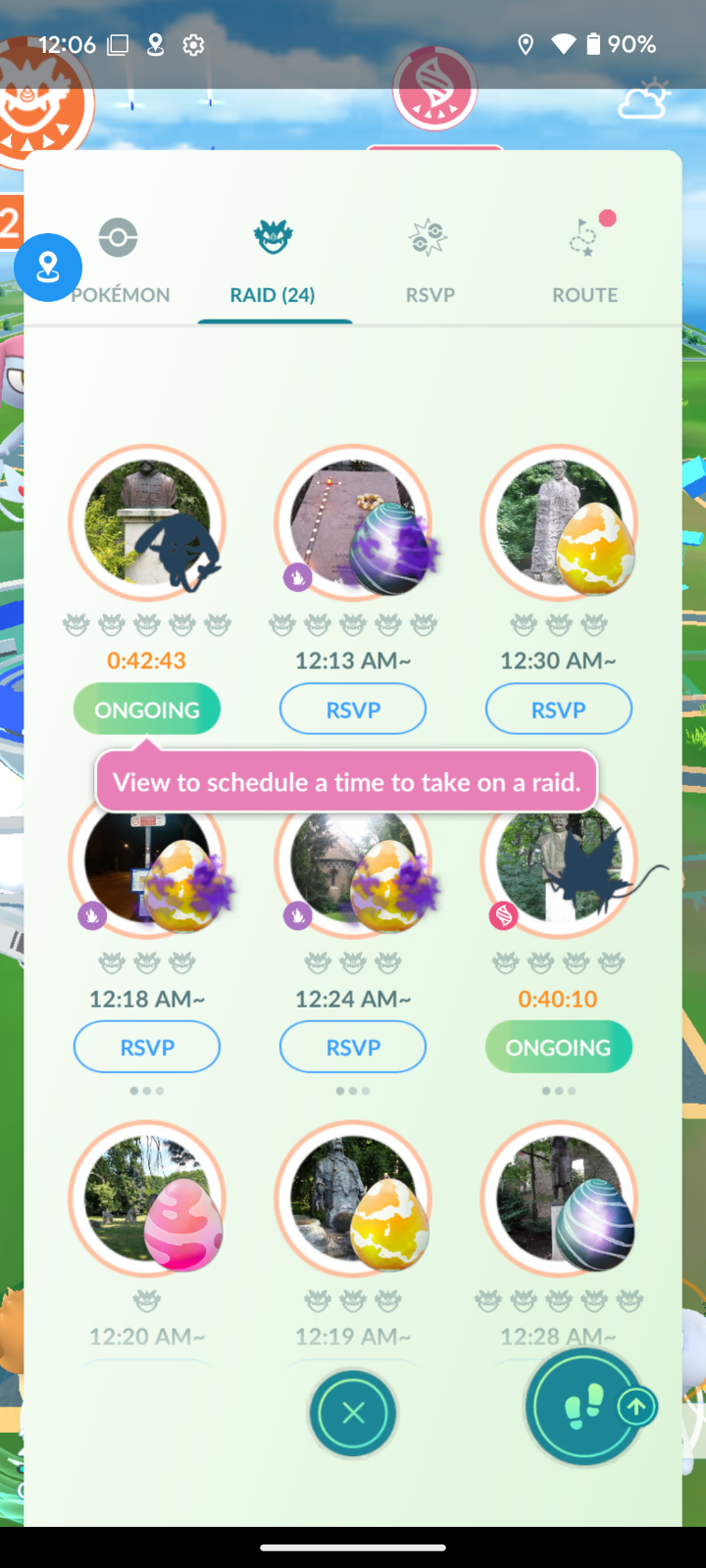
Task: Open the 12:30 AM raid egg gym
Action: click(559, 523)
